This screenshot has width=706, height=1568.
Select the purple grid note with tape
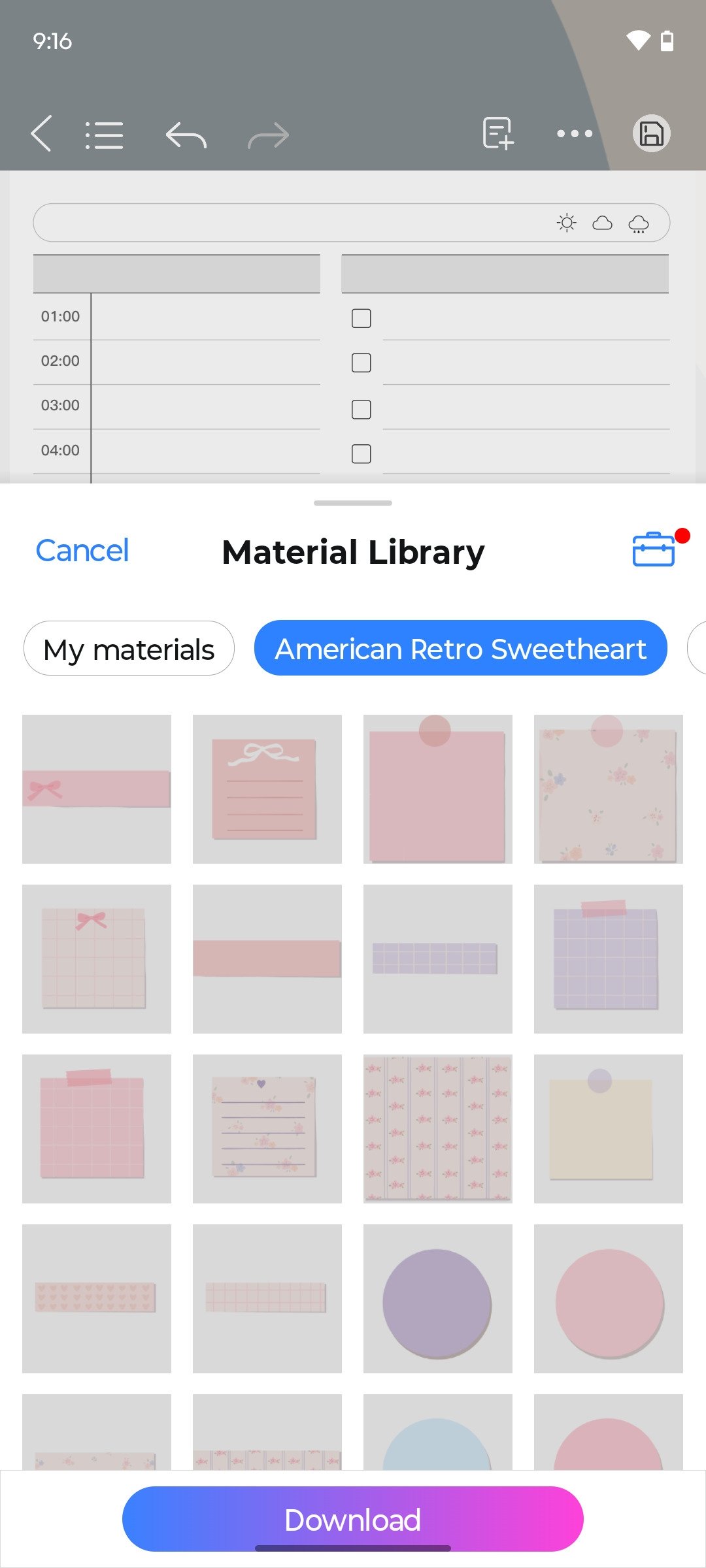point(609,959)
